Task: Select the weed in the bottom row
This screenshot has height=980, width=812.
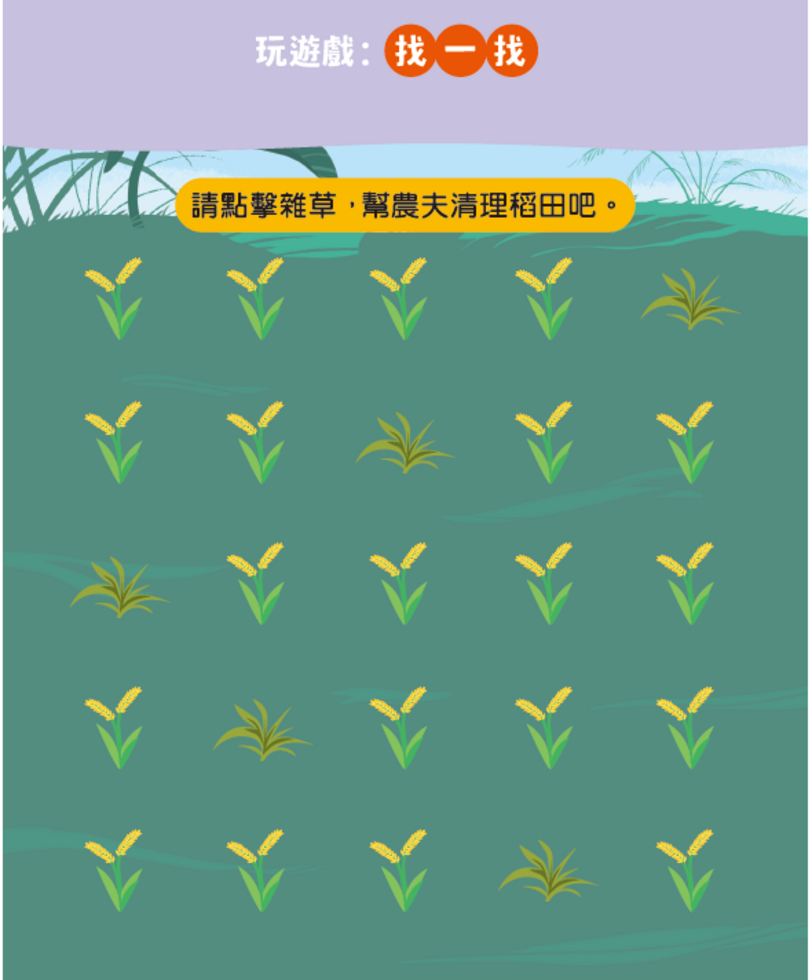Action: coord(546,871)
